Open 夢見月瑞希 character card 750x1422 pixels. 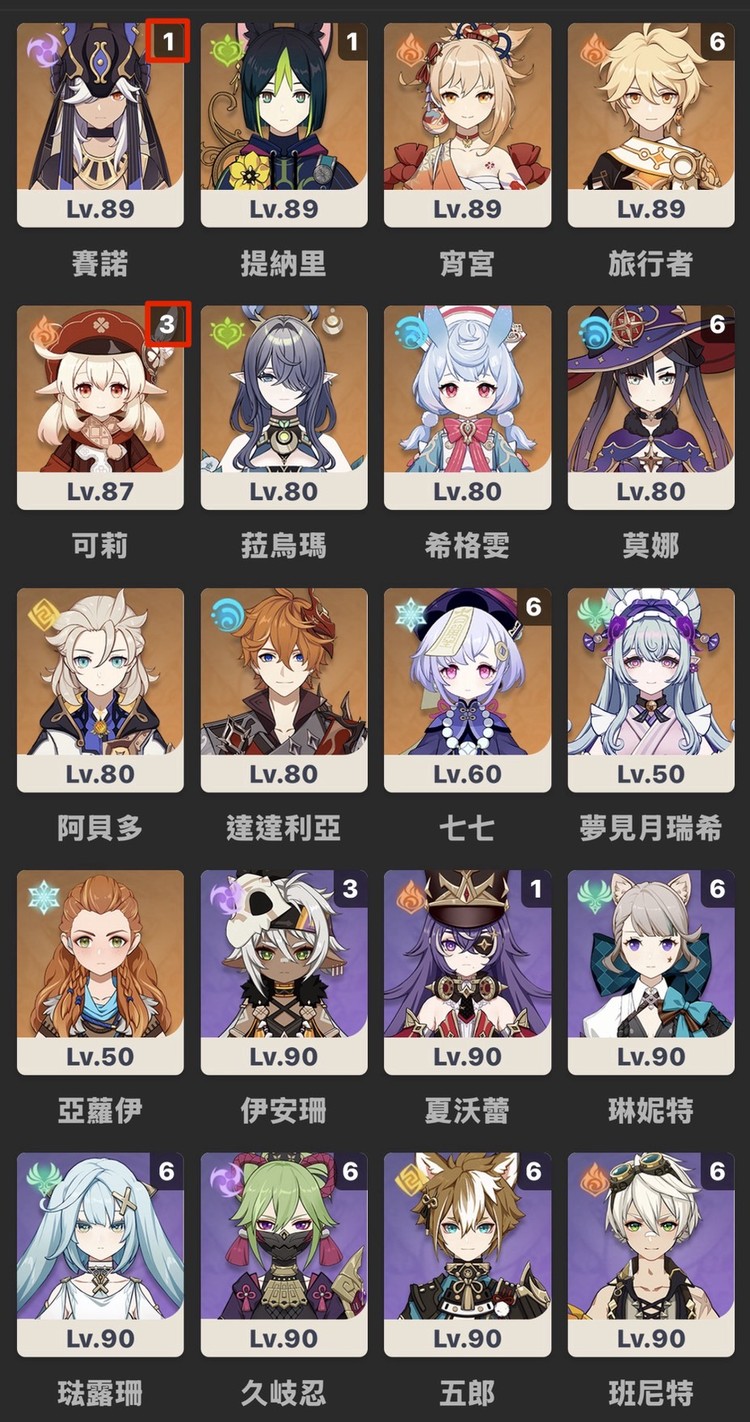point(651,689)
